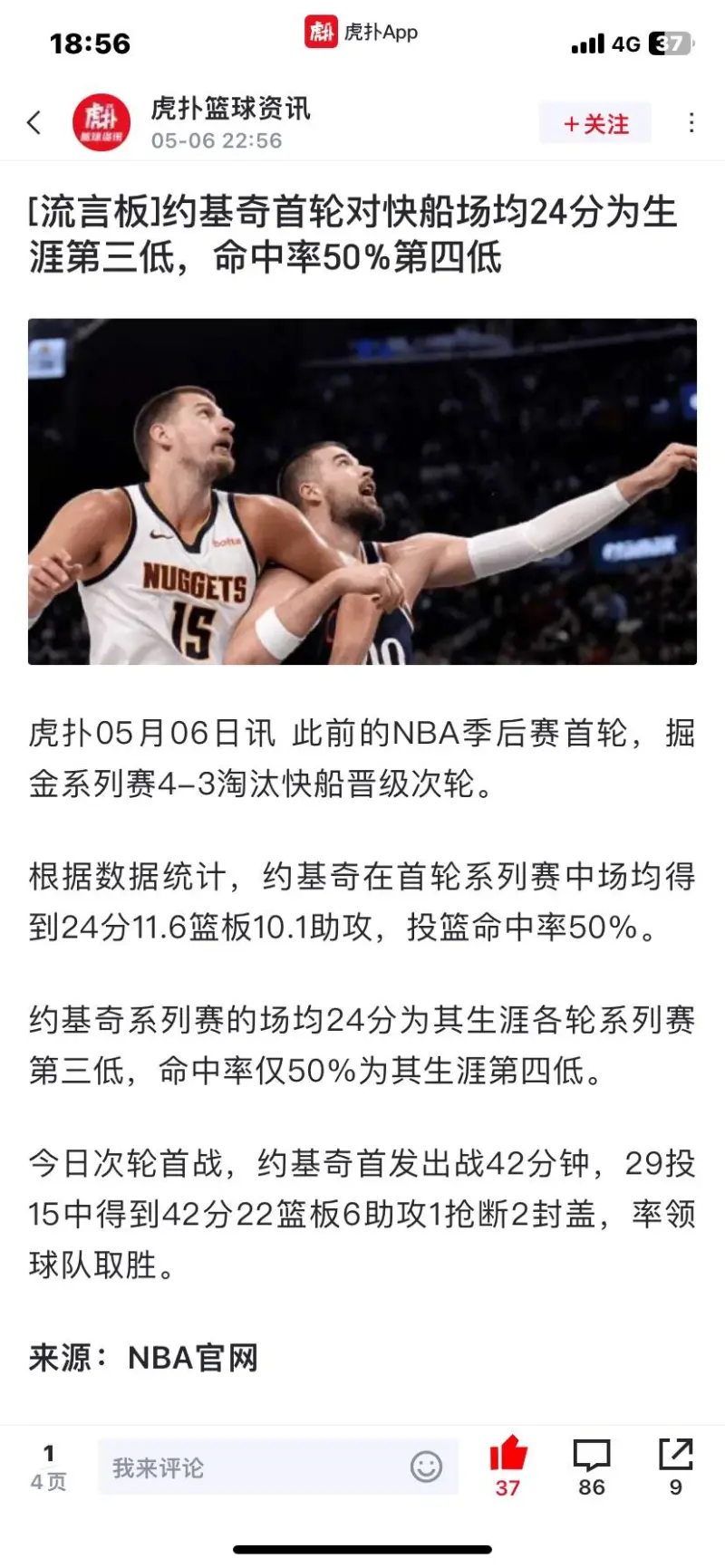This screenshot has width=725, height=1568.
Task: Open the page selector showing 1 of 4页
Action: point(49,1467)
